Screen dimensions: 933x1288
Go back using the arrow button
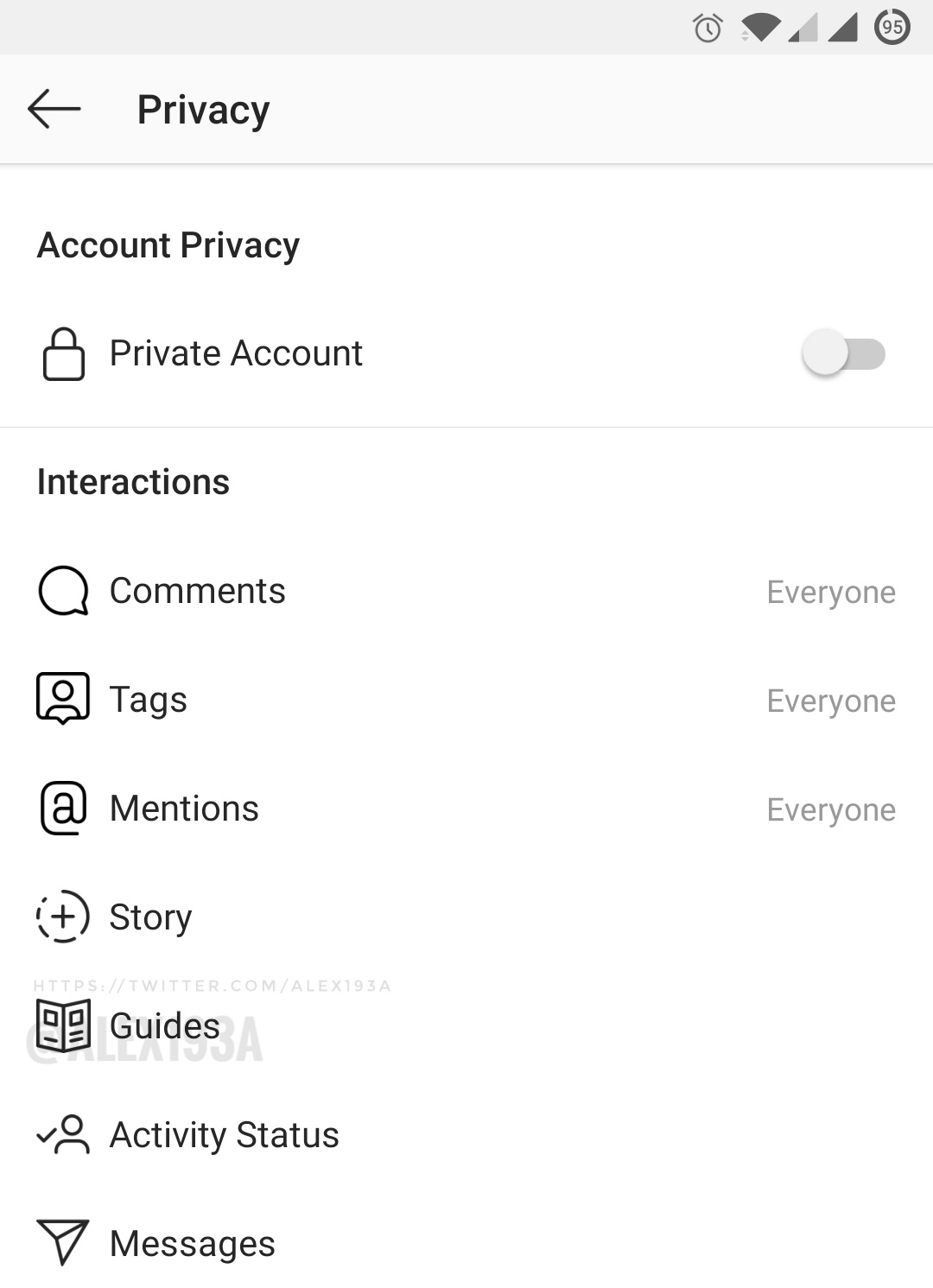pos(54,109)
